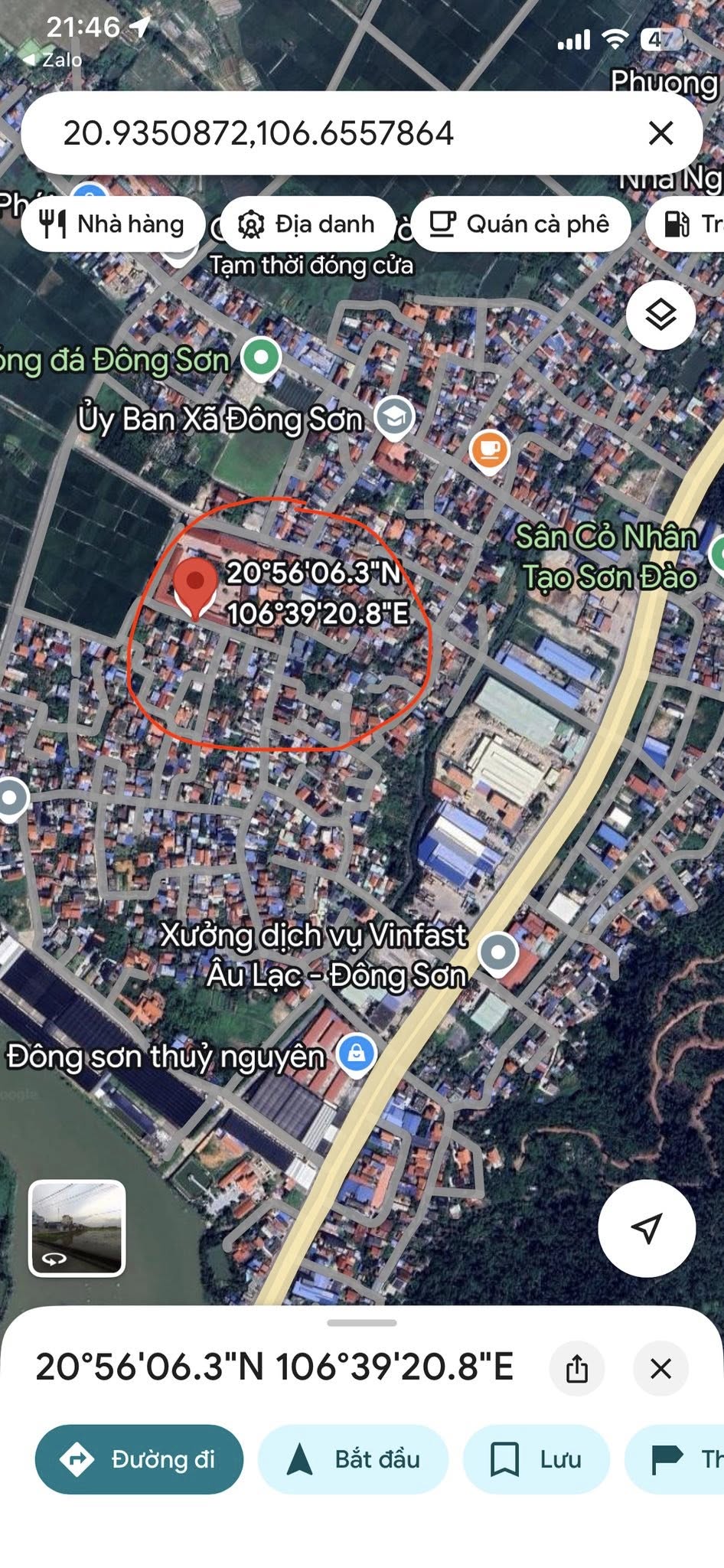
Task: Open the Street View thumbnail
Action: (77, 1228)
